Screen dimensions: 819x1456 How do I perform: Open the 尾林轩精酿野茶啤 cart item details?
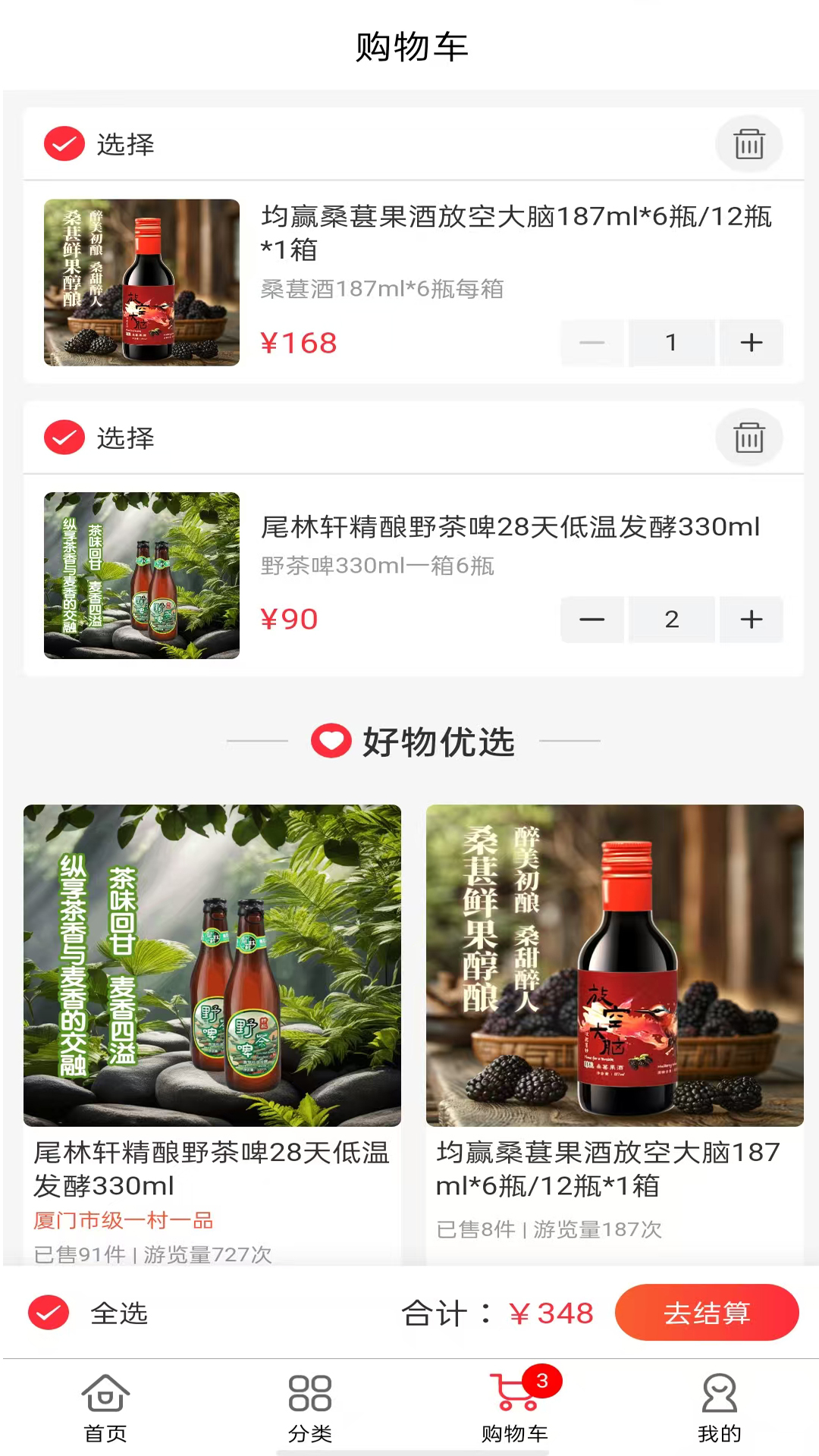[x=510, y=527]
